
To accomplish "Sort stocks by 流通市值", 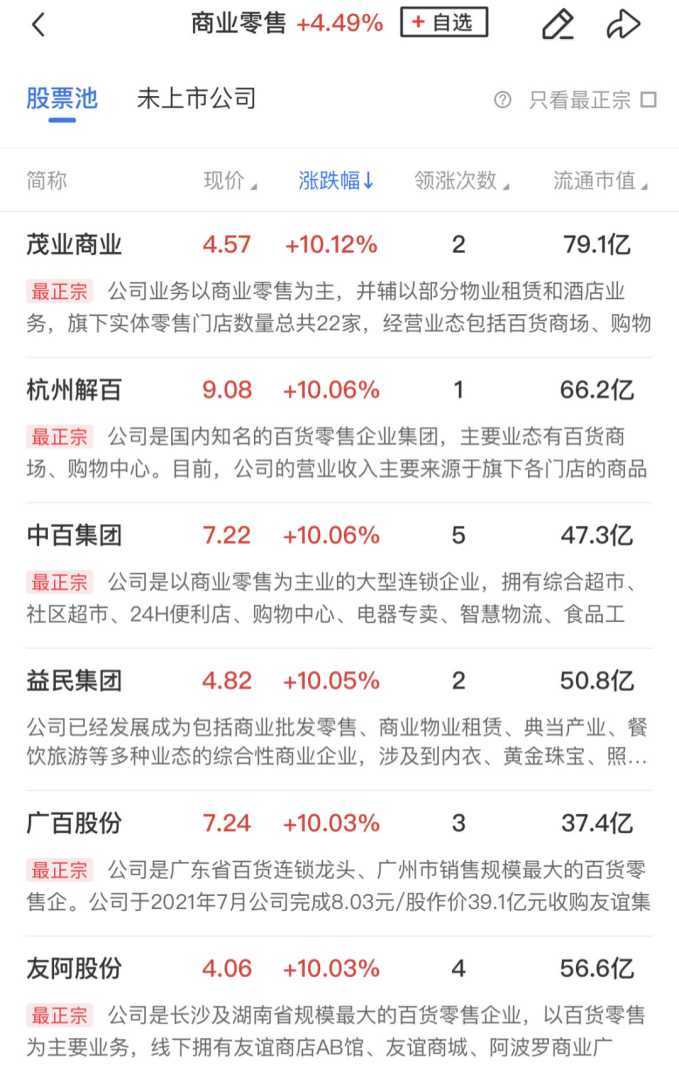I will click(600, 181).
